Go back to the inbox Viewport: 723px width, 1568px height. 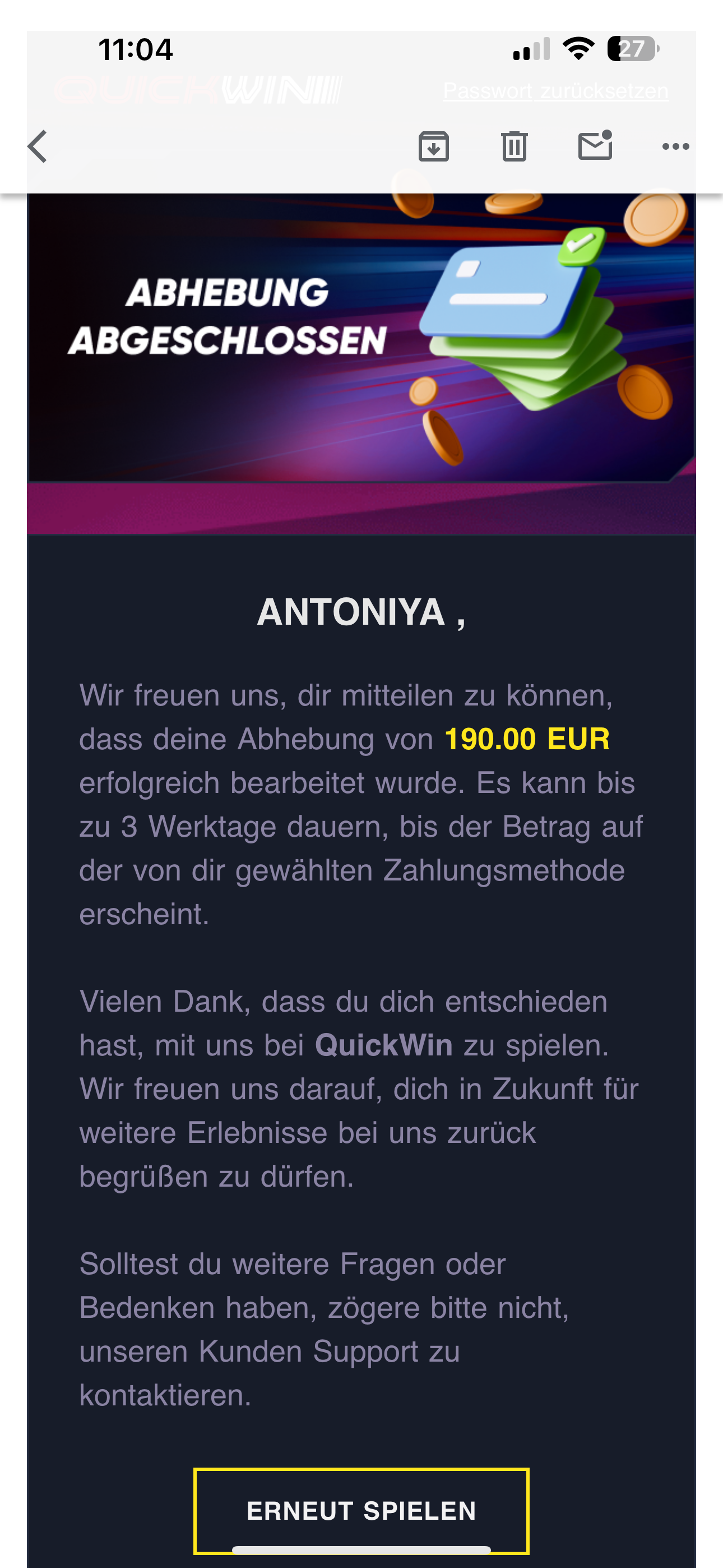click(x=38, y=147)
